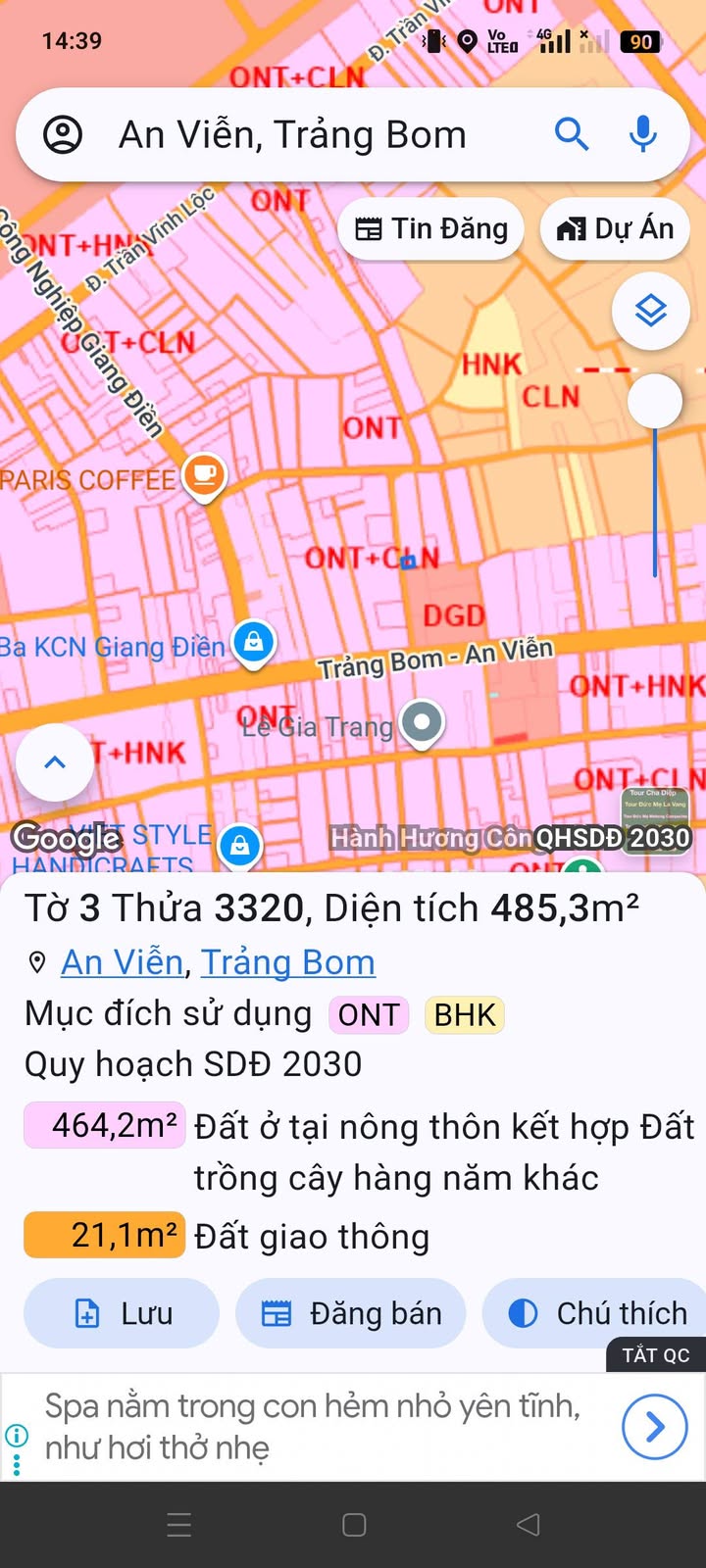Image resolution: width=706 pixels, height=1568 pixels.
Task: Turn off ads with TẮT QC
Action: coord(656,1354)
